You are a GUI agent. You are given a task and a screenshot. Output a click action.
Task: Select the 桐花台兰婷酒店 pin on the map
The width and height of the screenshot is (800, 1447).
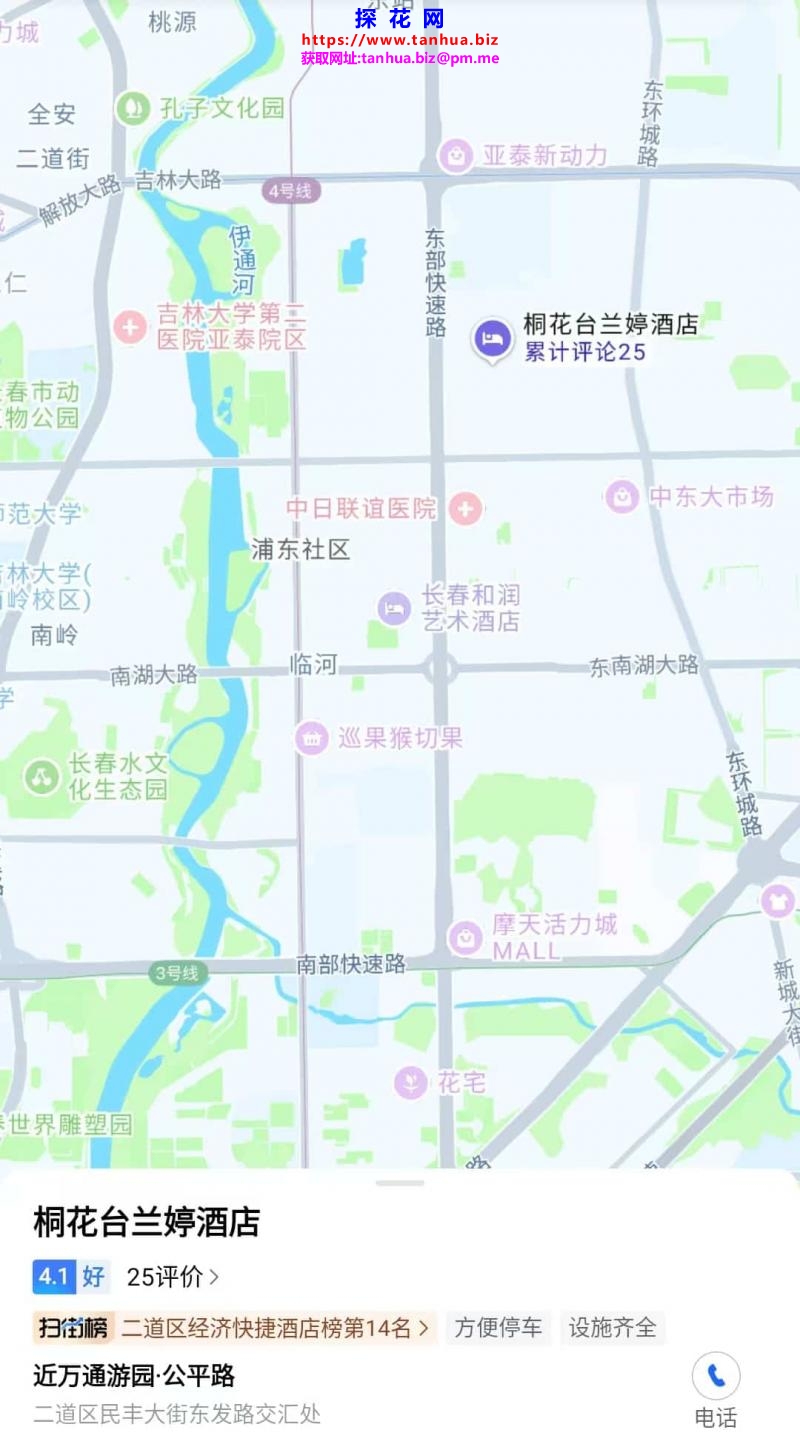[x=492, y=340]
